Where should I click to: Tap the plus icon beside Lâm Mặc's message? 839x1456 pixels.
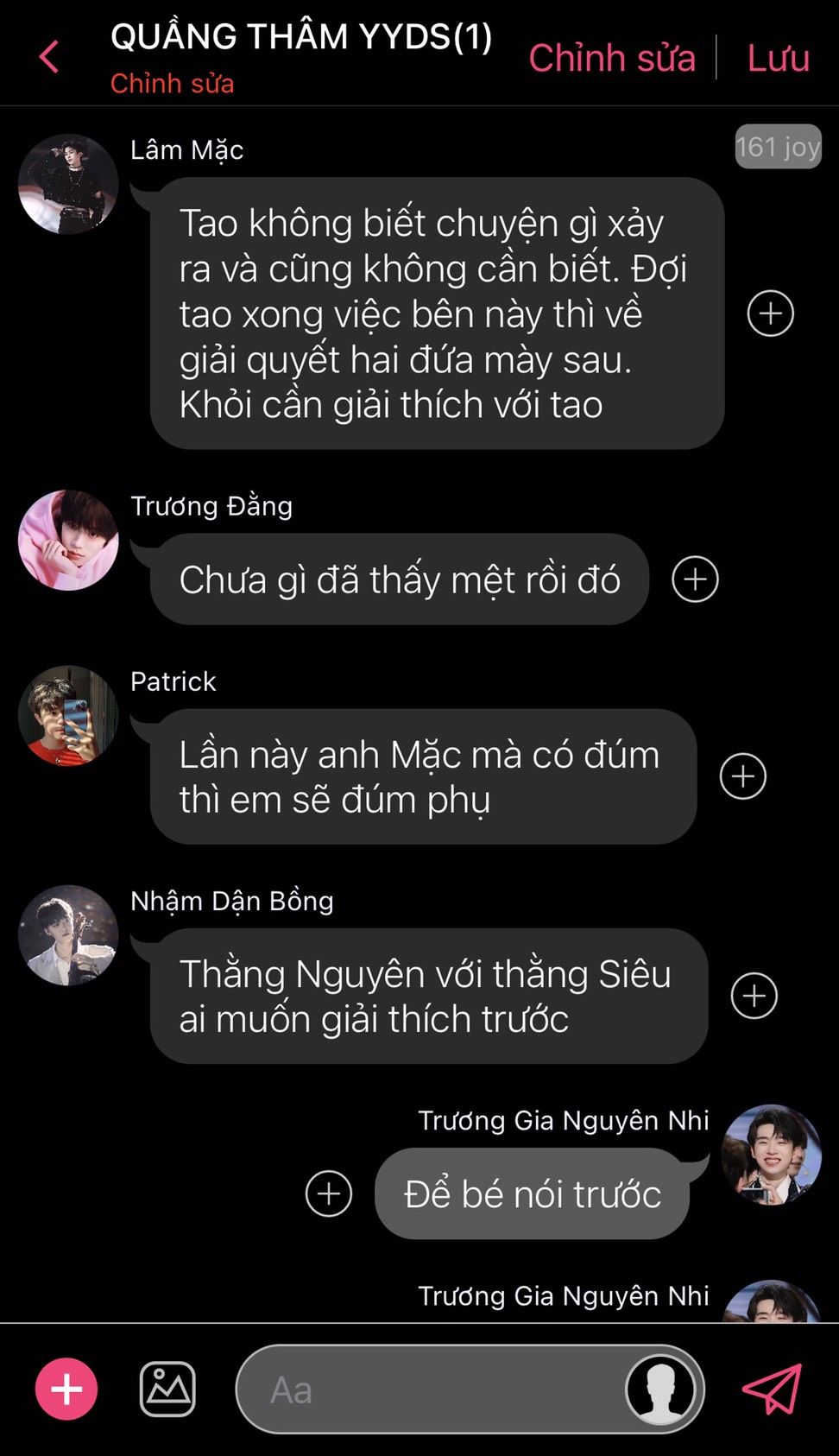(x=770, y=313)
